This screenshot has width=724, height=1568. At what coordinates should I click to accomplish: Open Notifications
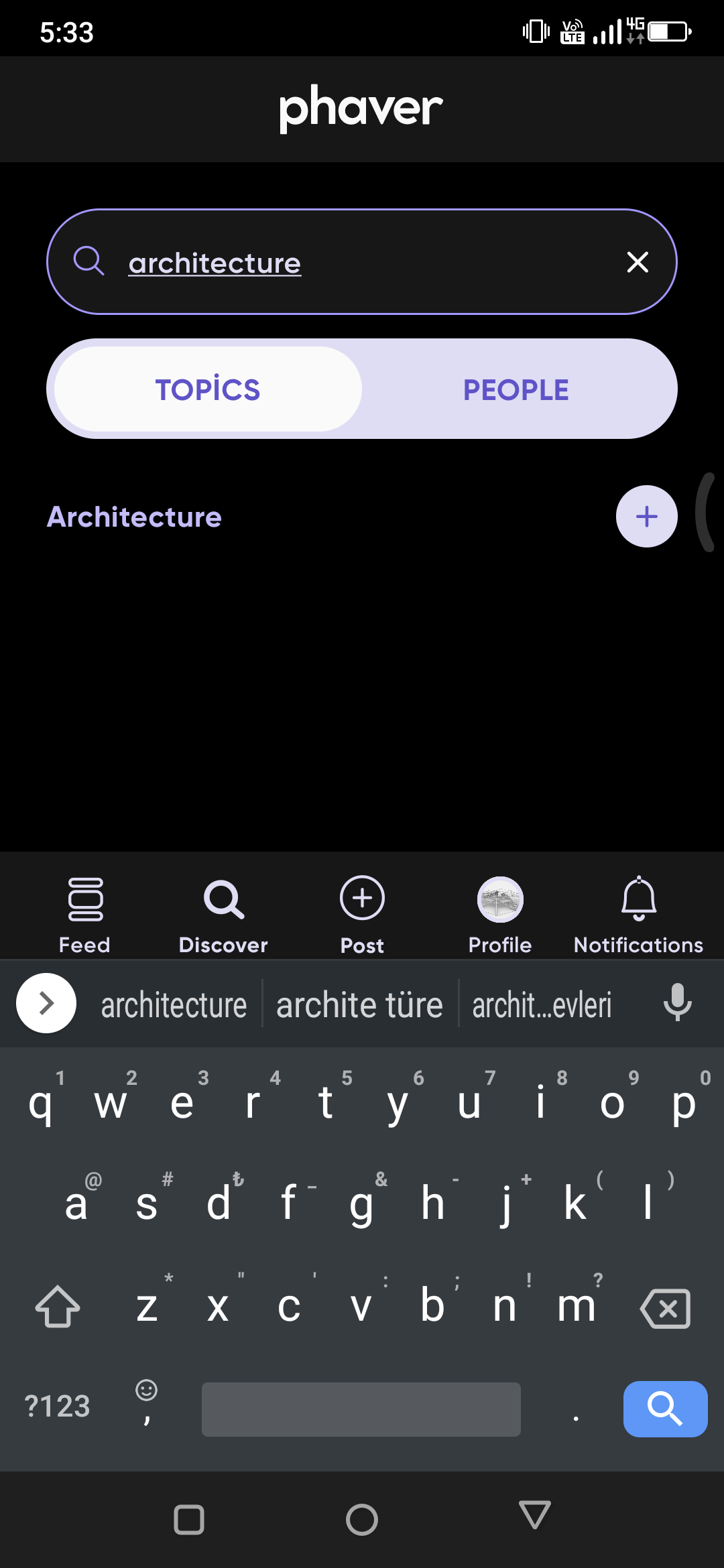tap(639, 915)
